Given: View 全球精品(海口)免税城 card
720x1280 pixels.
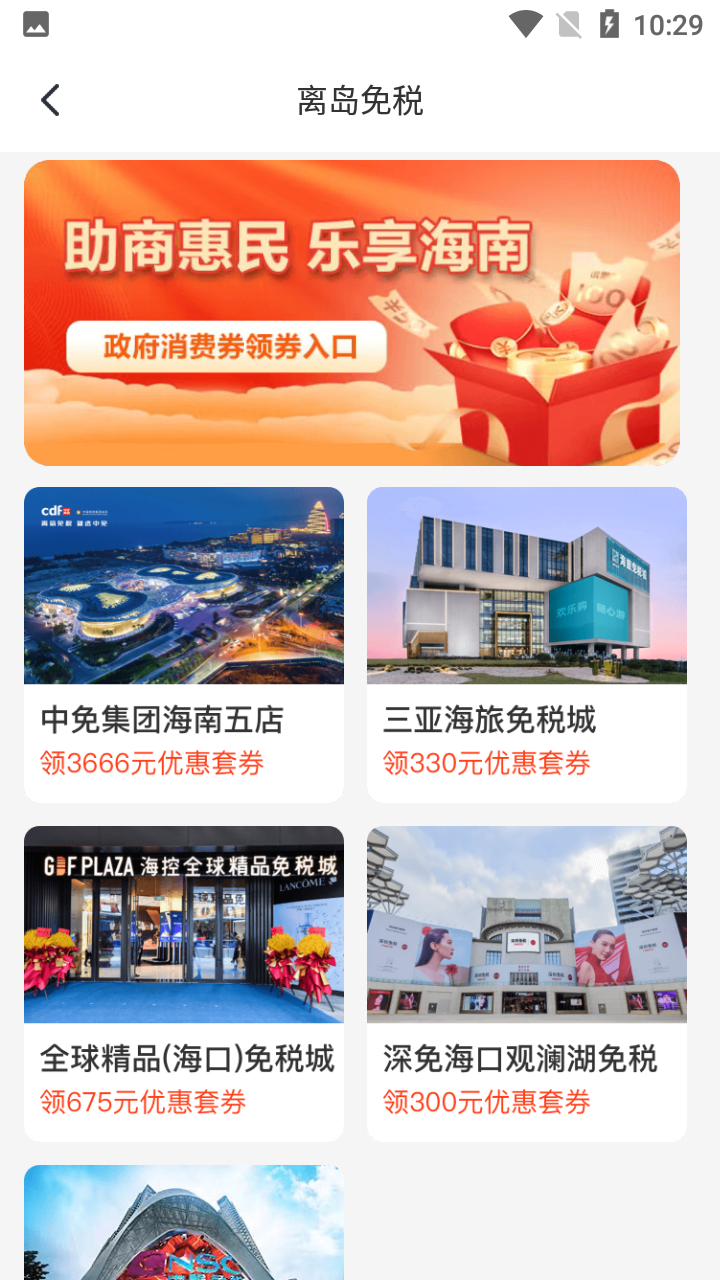Looking at the screenshot, I should (x=184, y=983).
